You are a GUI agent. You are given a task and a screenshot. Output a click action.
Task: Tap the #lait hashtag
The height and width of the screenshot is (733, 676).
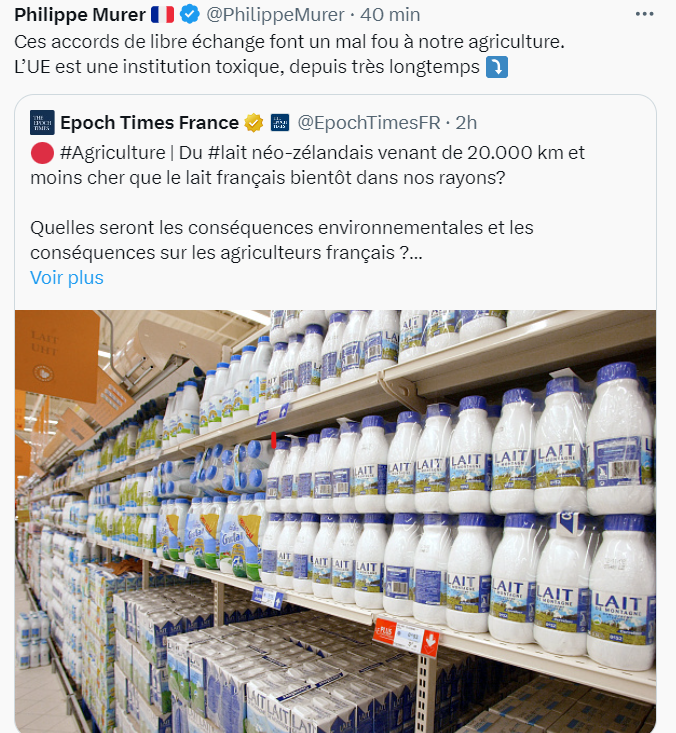click(238, 153)
